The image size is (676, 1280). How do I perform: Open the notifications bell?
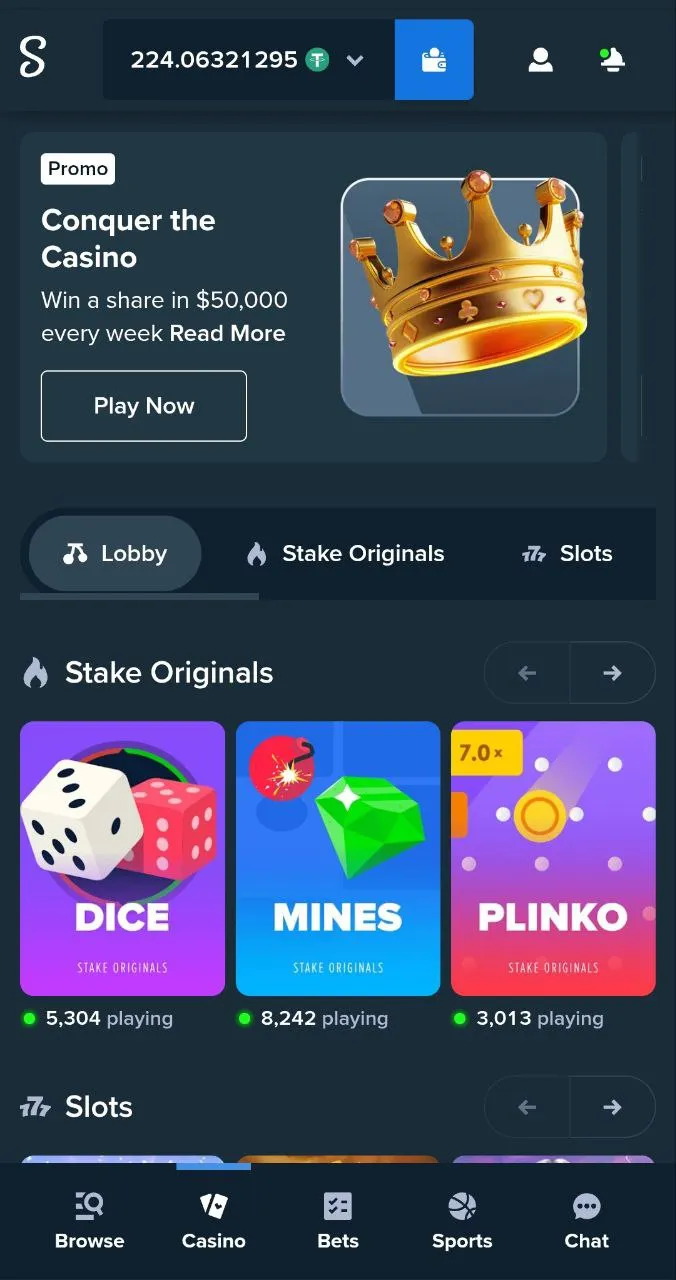(x=612, y=60)
